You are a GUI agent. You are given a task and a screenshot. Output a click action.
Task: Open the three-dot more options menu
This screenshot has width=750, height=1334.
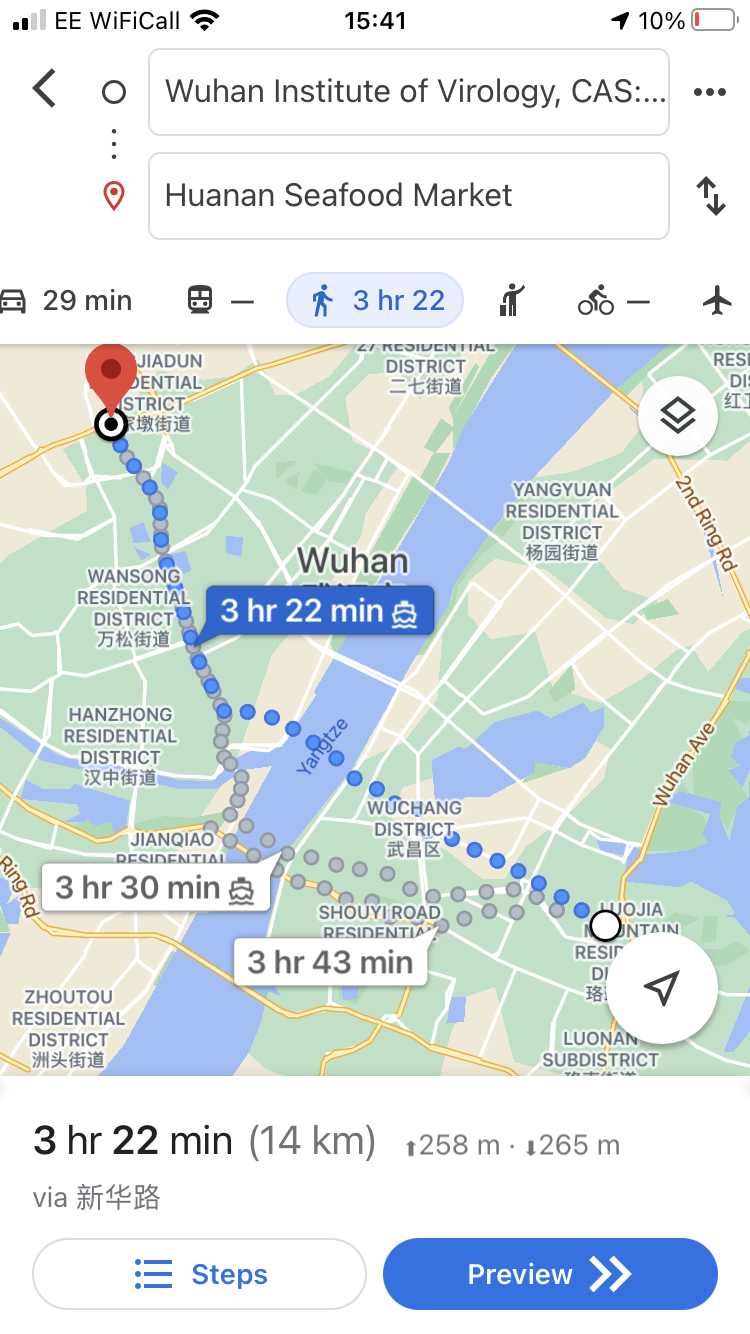click(709, 92)
